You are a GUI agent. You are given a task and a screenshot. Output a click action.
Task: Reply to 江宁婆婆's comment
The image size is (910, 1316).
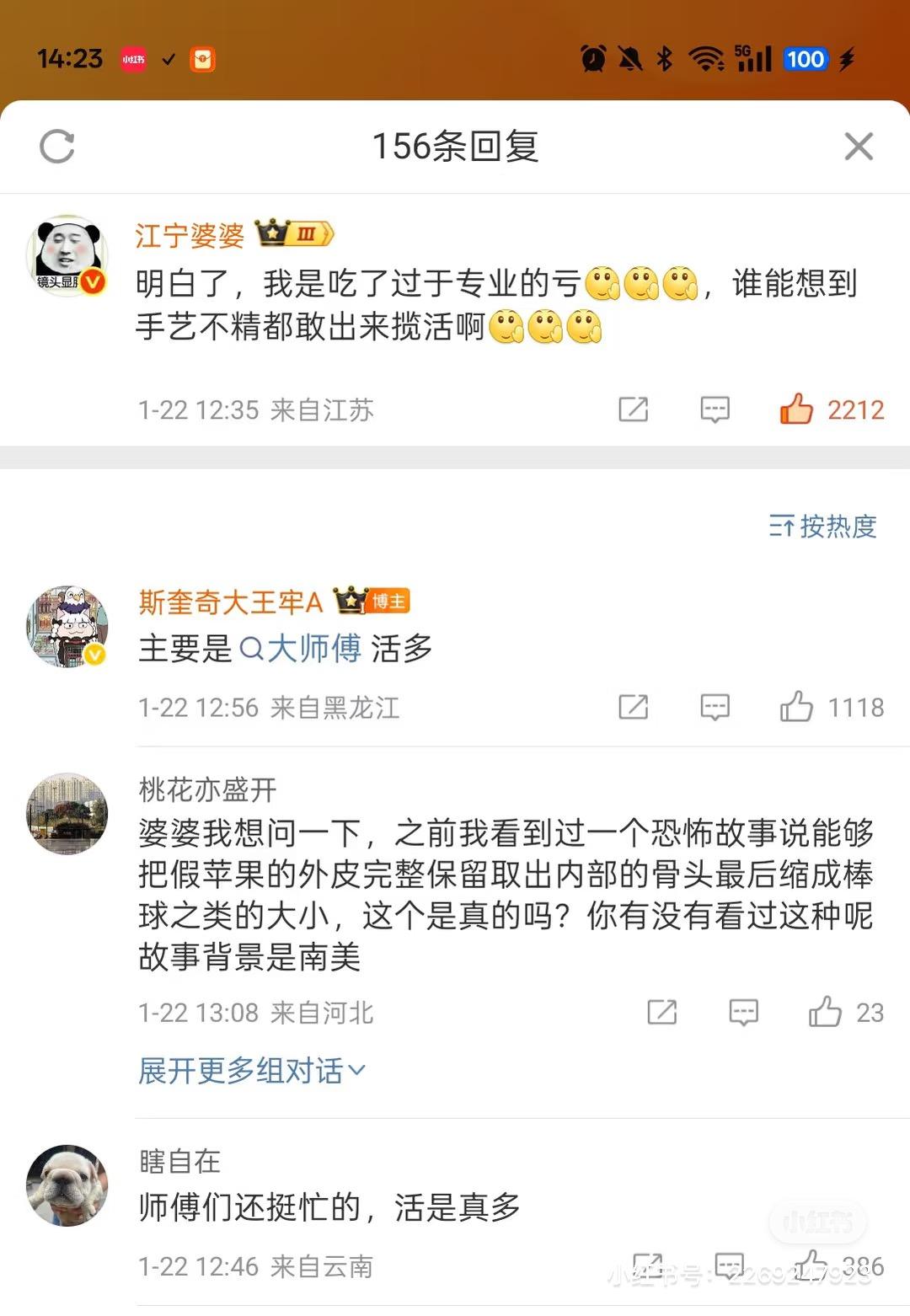click(x=715, y=409)
